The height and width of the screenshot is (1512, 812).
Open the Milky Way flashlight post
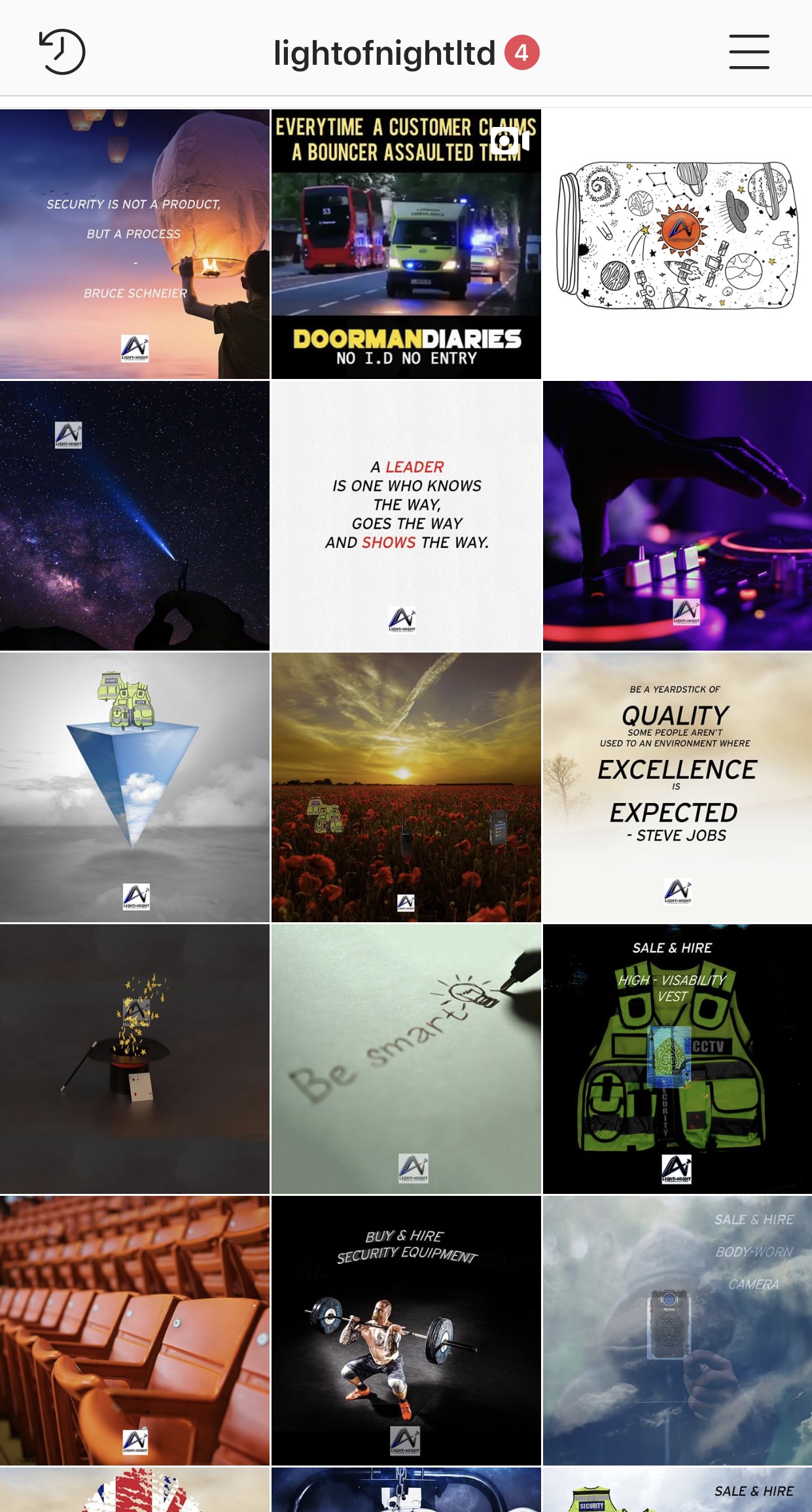(135, 516)
